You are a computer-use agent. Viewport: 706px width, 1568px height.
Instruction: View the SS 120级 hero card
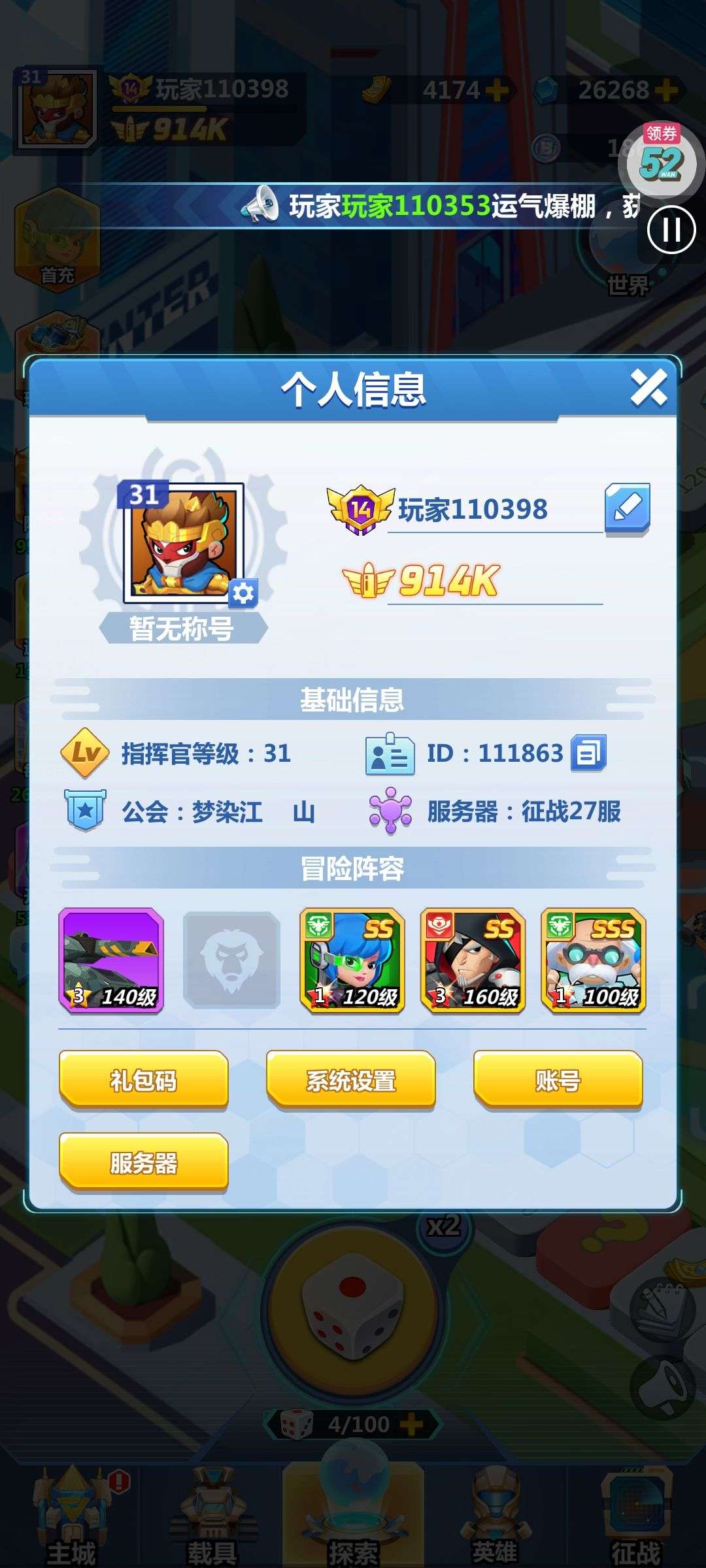(x=352, y=960)
